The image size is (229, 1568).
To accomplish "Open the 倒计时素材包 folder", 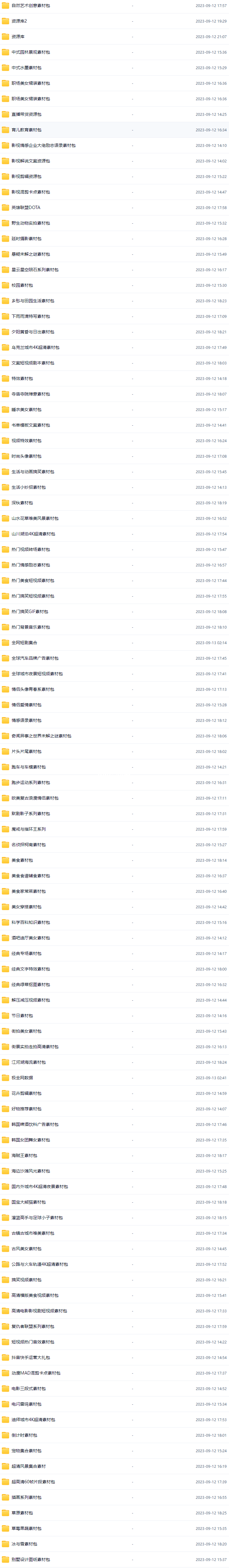I will pyautogui.click(x=24, y=1435).
